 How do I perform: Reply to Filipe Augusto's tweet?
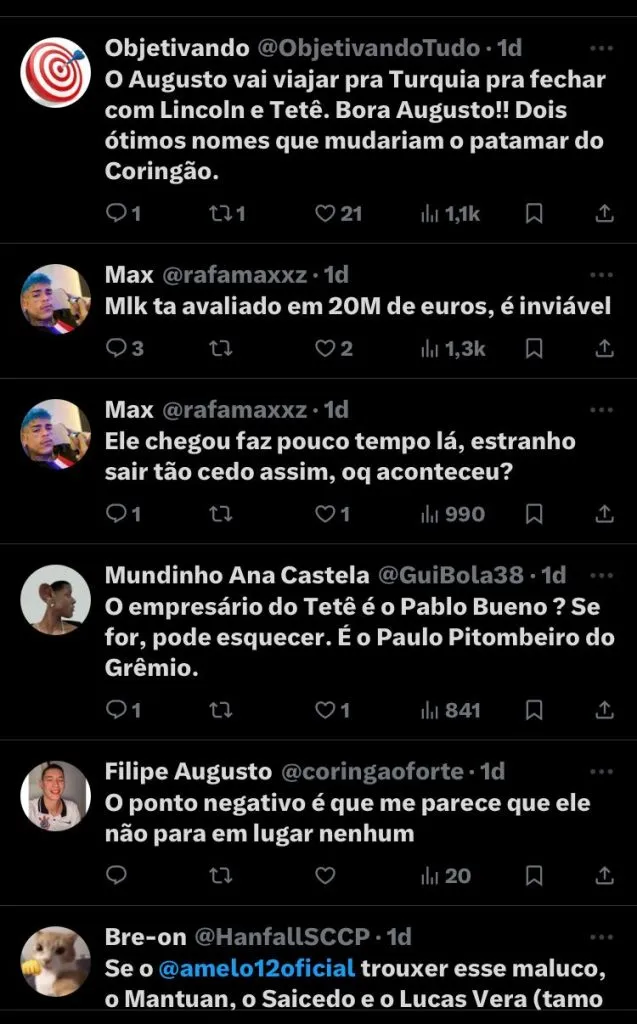tap(117, 875)
